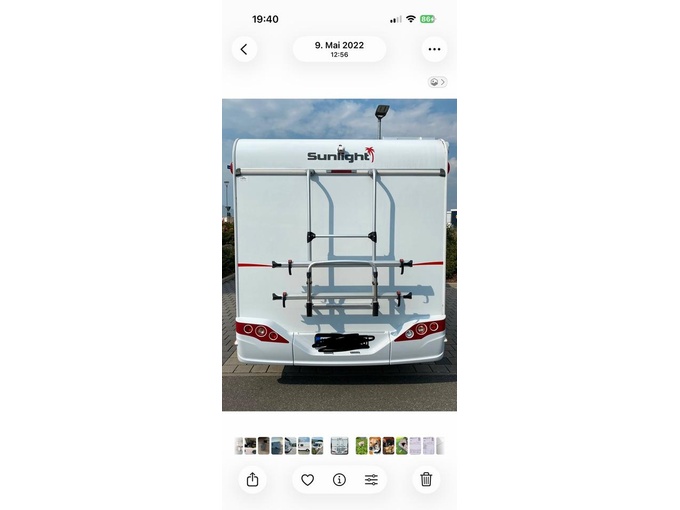The height and width of the screenshot is (510, 680).
Task: Open the three-dot more options menu
Action: coord(434,49)
